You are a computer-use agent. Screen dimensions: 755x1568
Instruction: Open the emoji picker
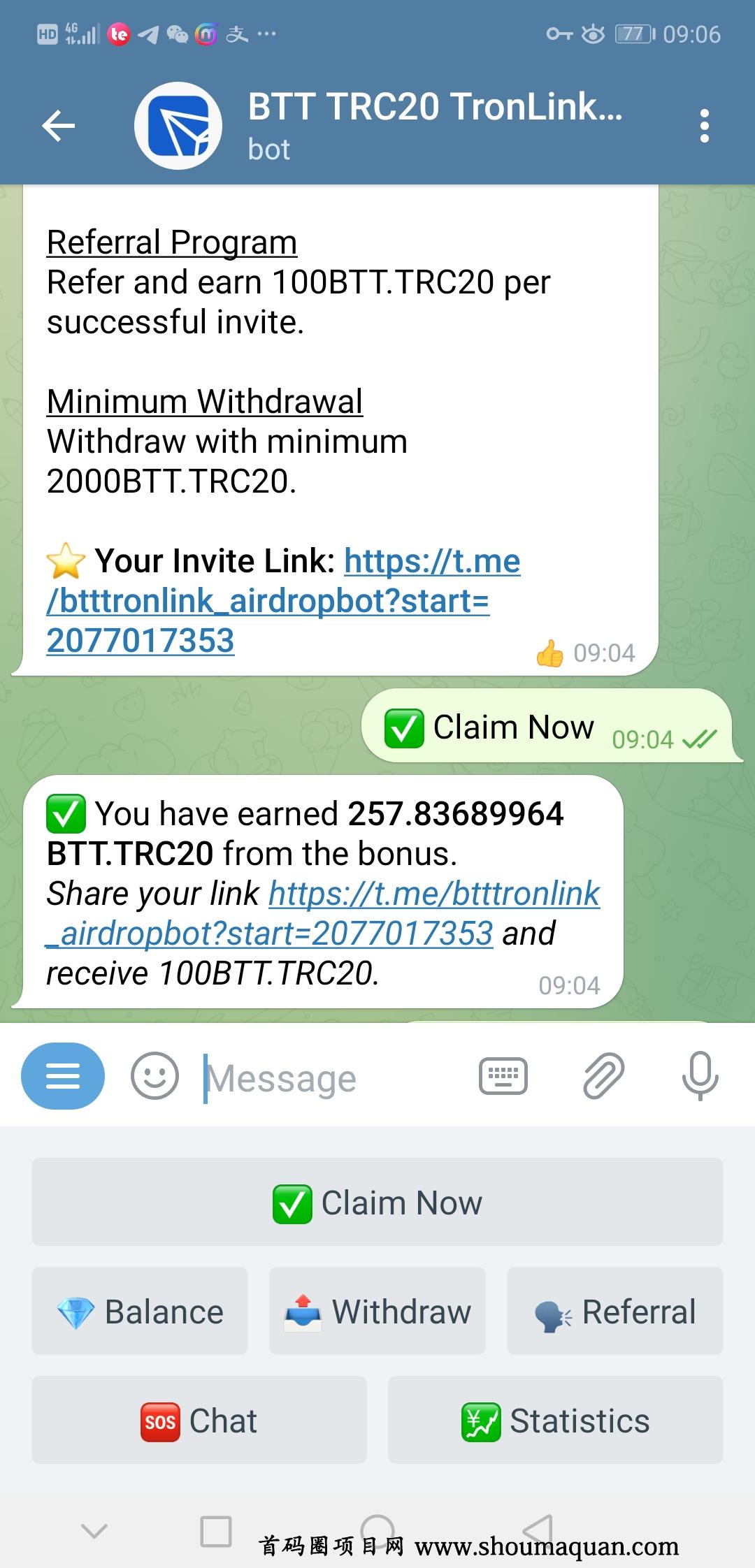[x=154, y=1076]
